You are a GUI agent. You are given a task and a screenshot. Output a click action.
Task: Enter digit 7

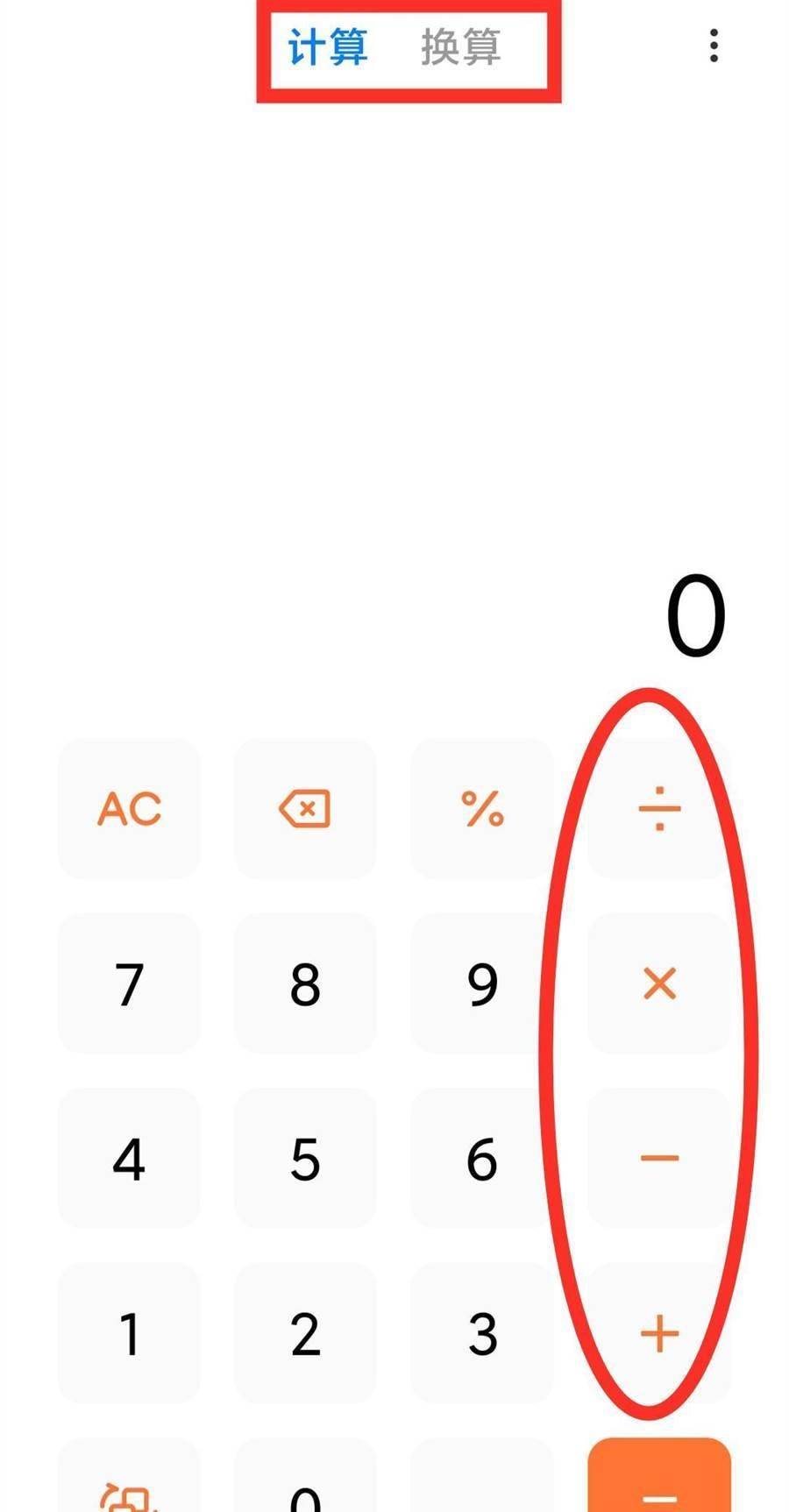[x=129, y=983]
